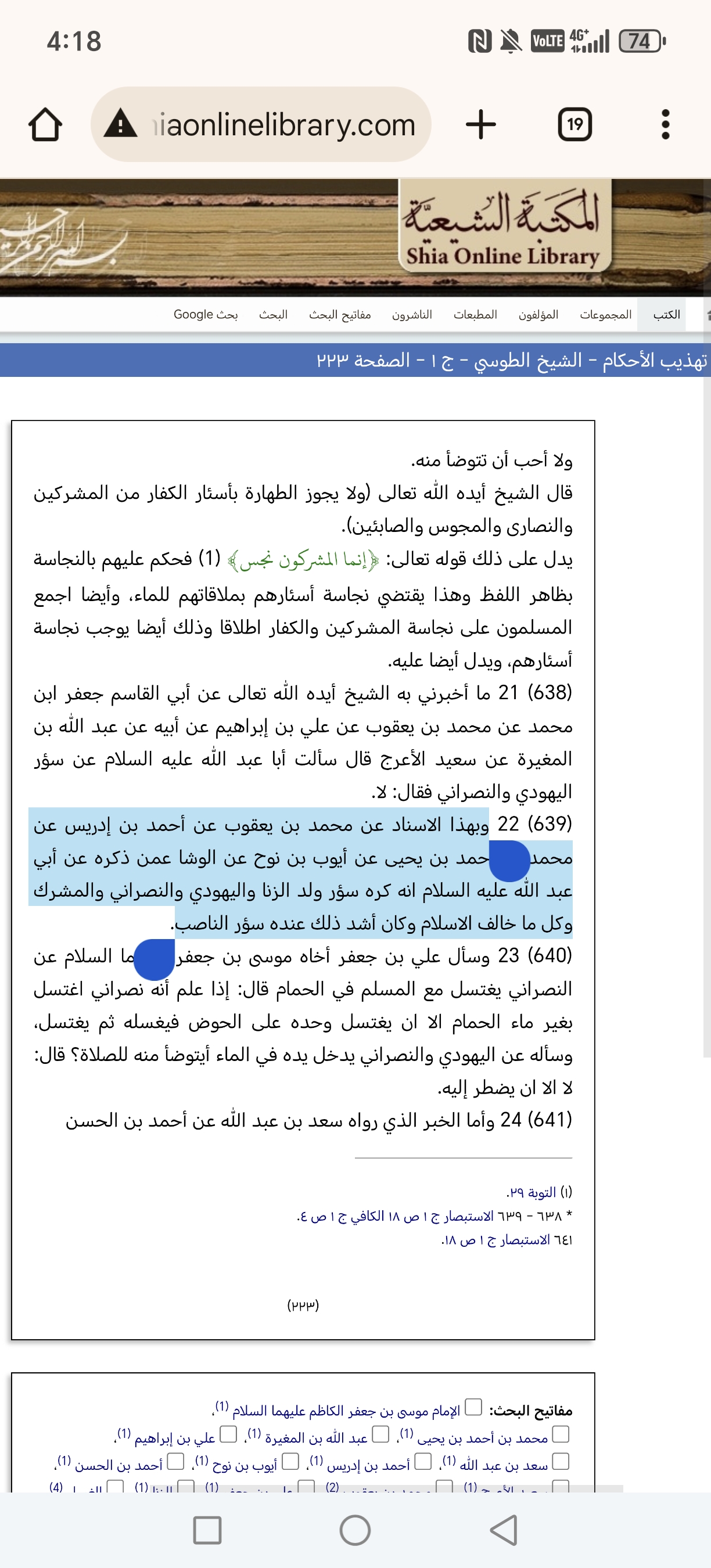Open the tab switcher showing 19
This screenshot has height=1568, width=711.
(574, 125)
